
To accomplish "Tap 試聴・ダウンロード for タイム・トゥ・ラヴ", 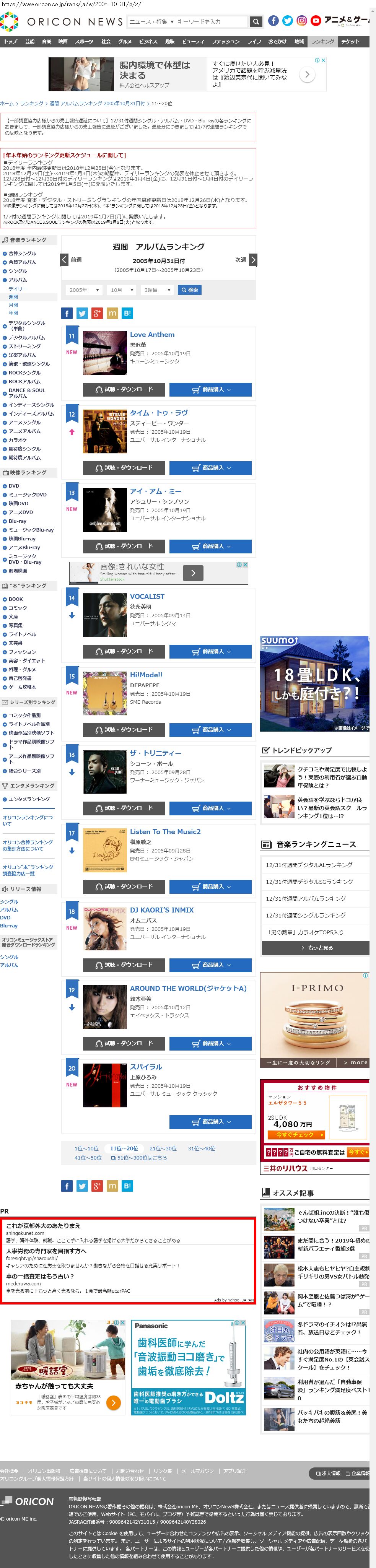I will coord(124,467).
